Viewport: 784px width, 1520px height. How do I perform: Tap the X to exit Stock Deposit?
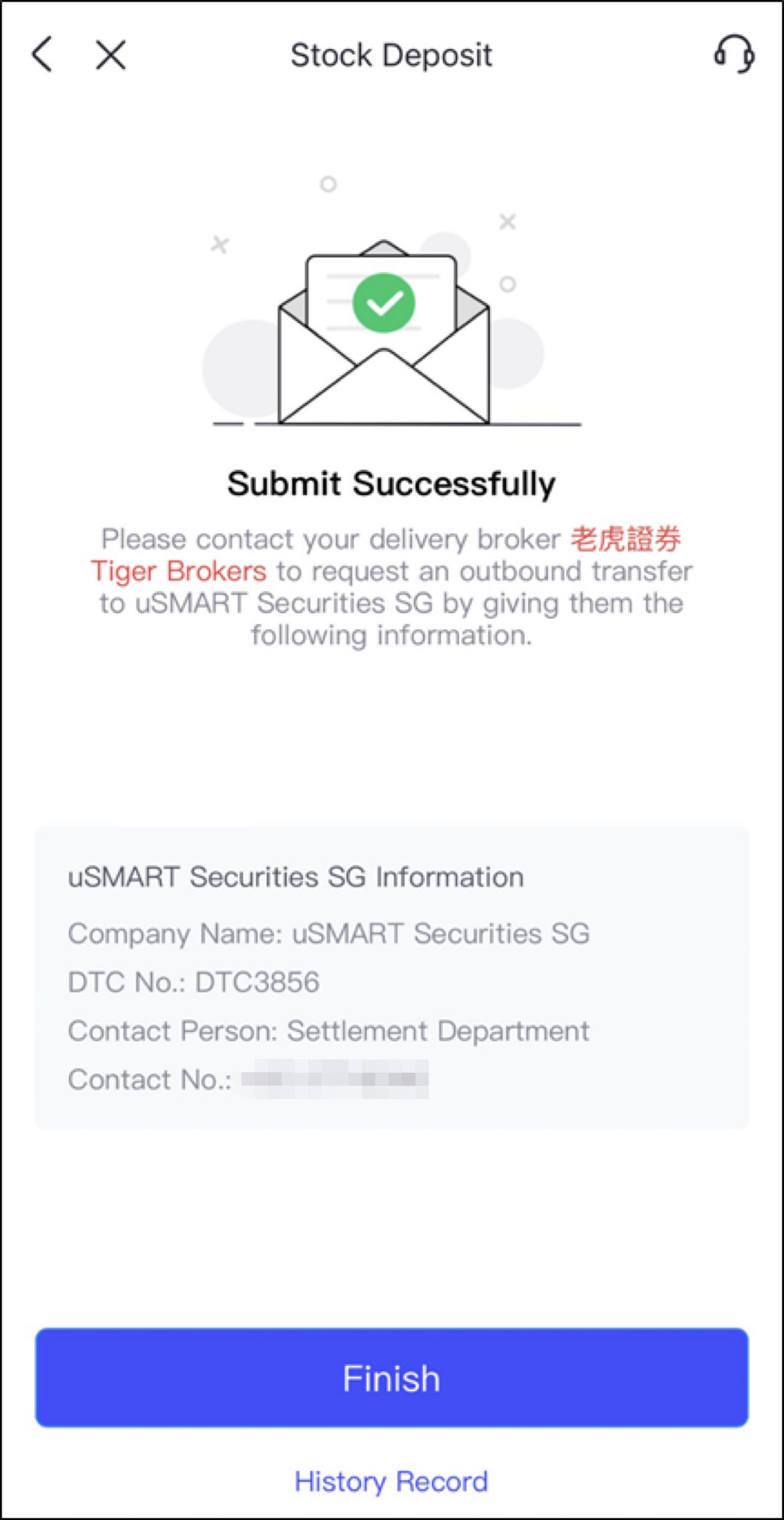pos(110,55)
